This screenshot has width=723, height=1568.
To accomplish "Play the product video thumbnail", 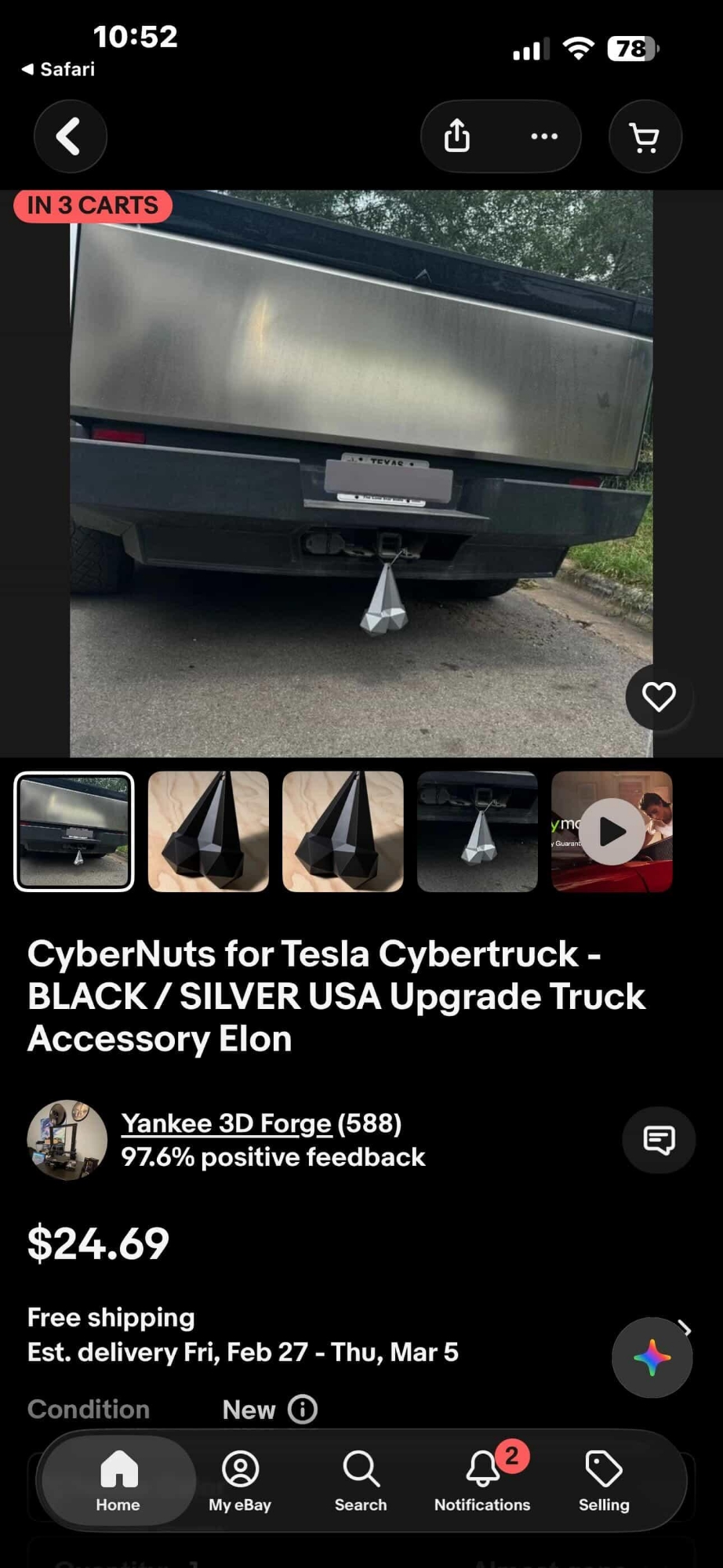I will [612, 831].
